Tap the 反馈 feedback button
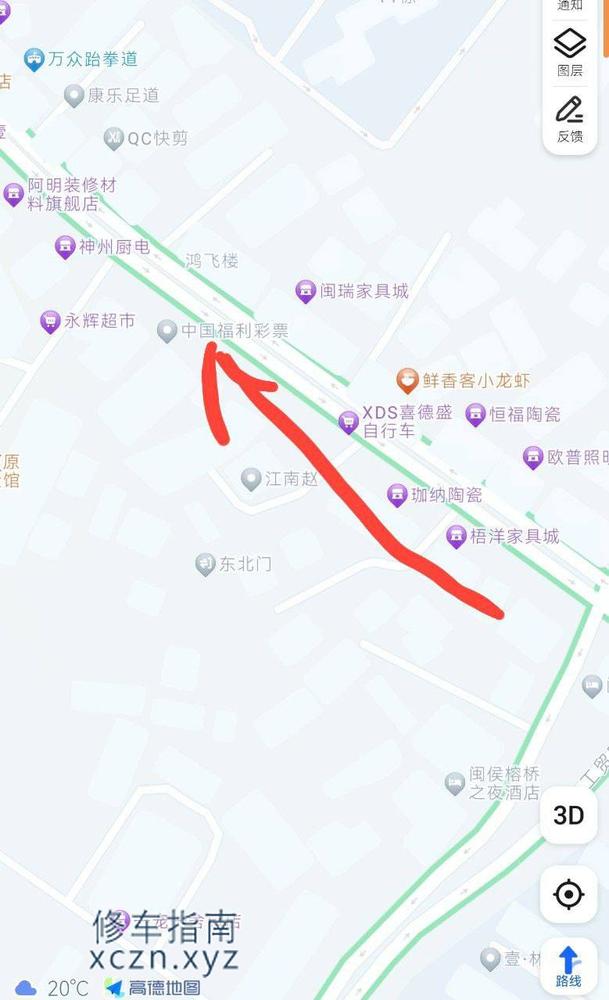The image size is (609, 1000). [x=569, y=120]
